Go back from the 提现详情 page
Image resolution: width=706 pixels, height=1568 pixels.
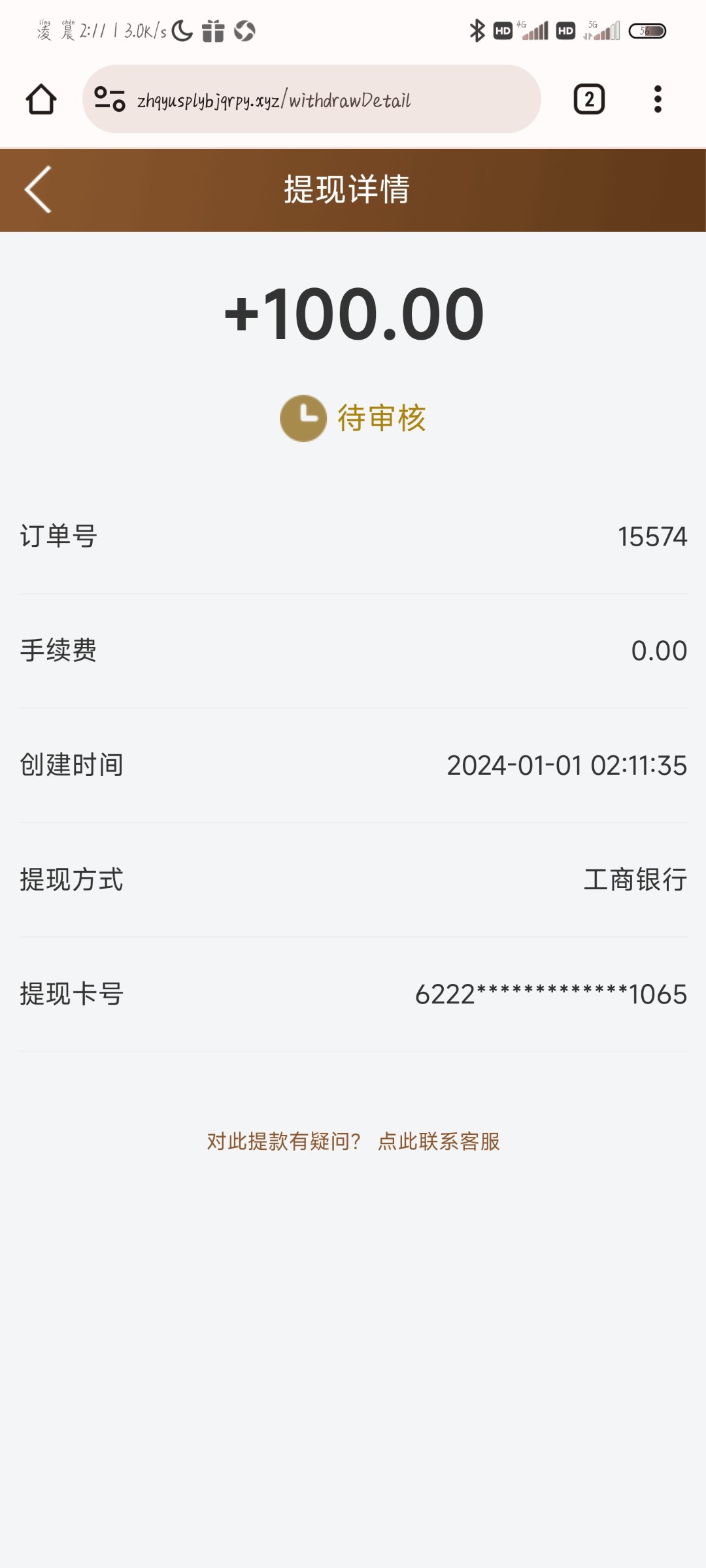tap(39, 189)
